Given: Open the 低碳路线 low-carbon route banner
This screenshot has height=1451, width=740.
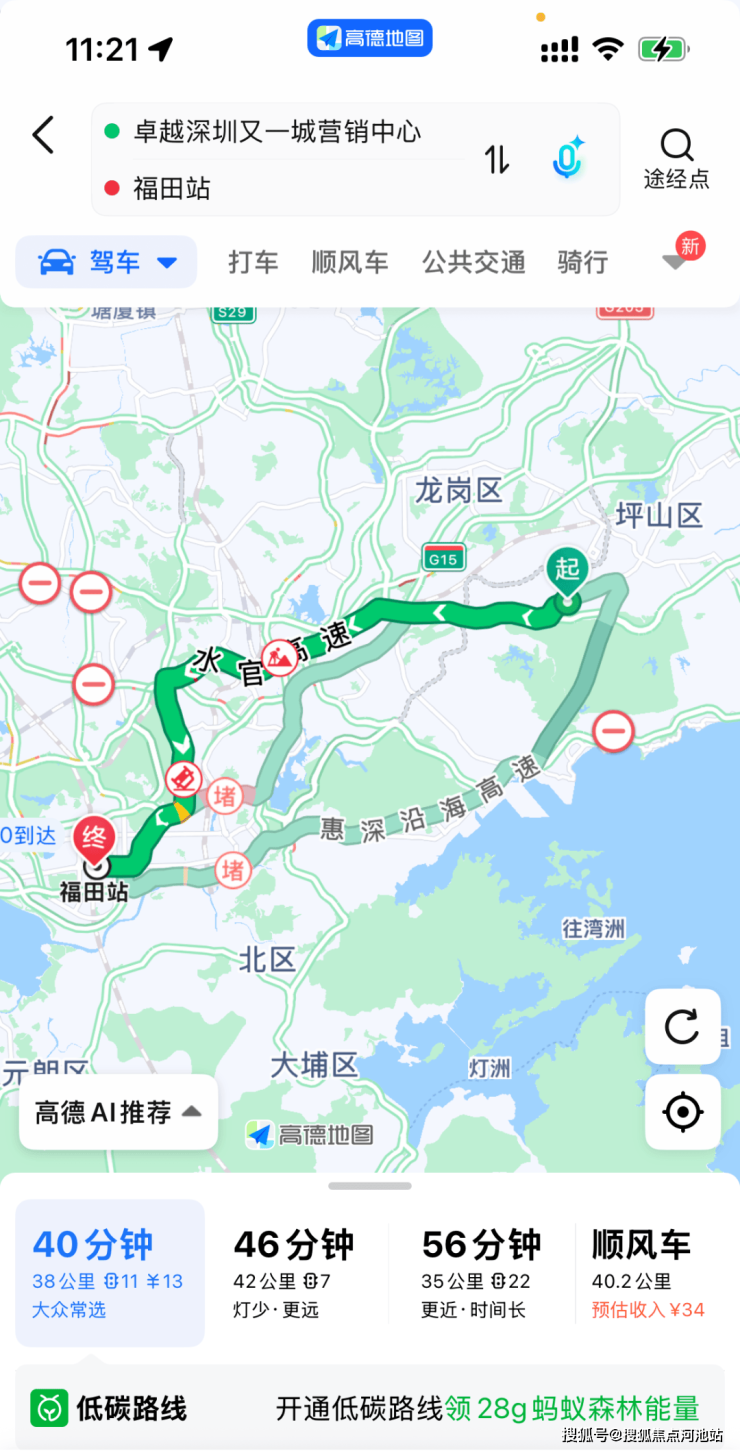Looking at the screenshot, I should pyautogui.click(x=370, y=1408).
